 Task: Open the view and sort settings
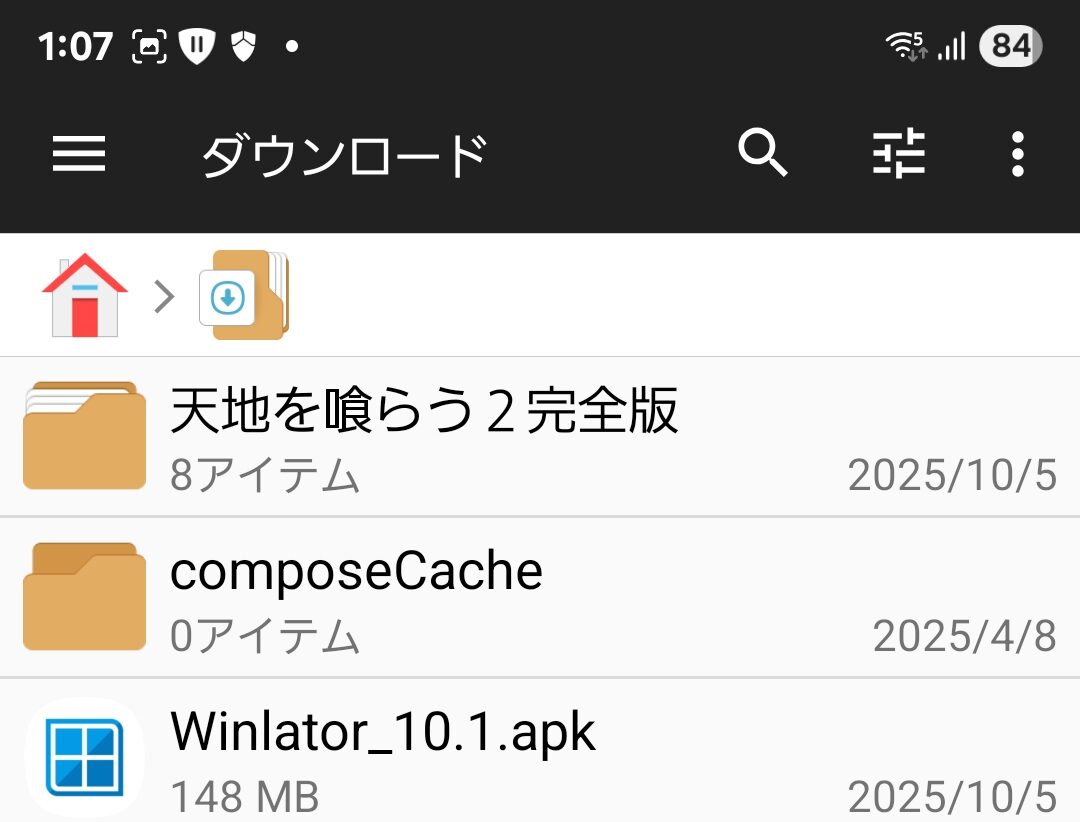898,155
